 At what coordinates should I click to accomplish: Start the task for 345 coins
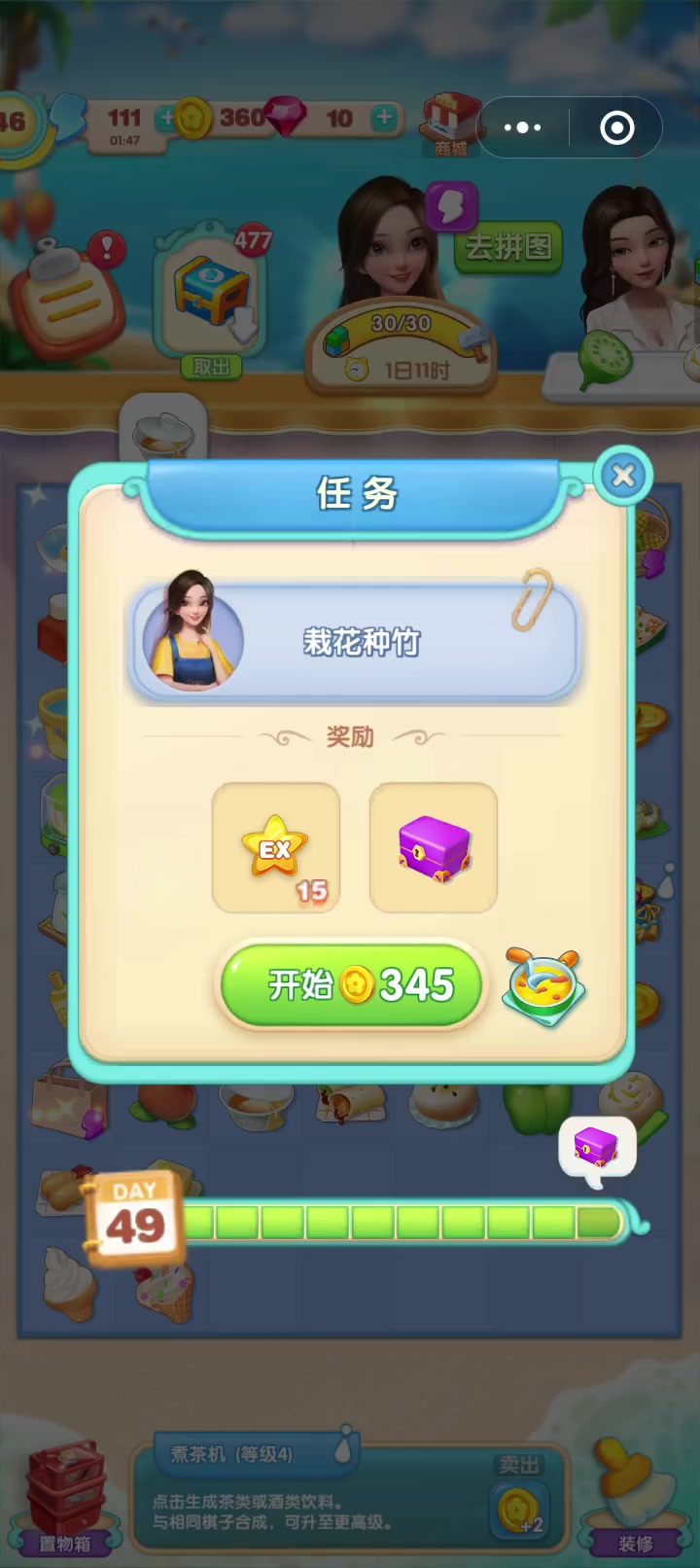coord(352,985)
